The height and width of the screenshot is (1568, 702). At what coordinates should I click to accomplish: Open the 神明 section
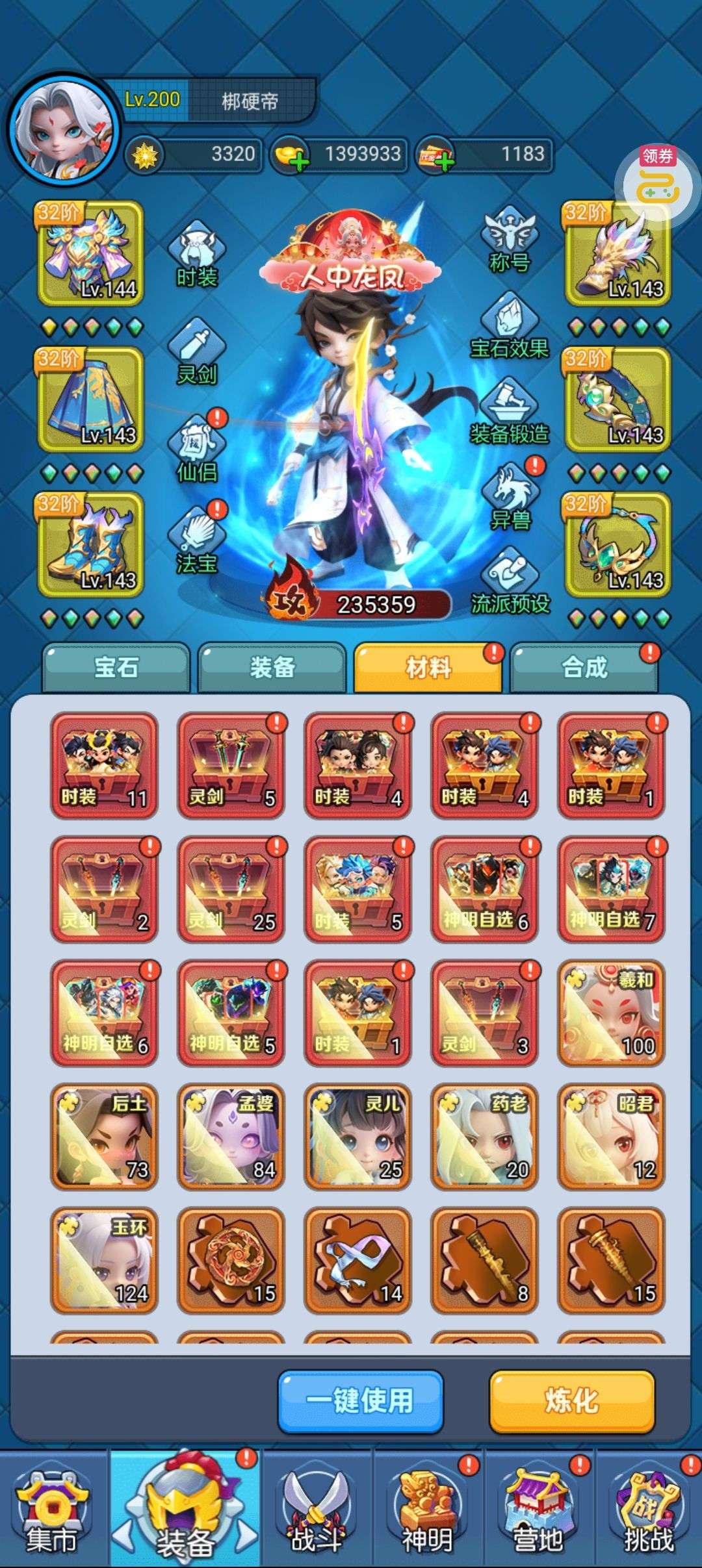click(427, 1509)
